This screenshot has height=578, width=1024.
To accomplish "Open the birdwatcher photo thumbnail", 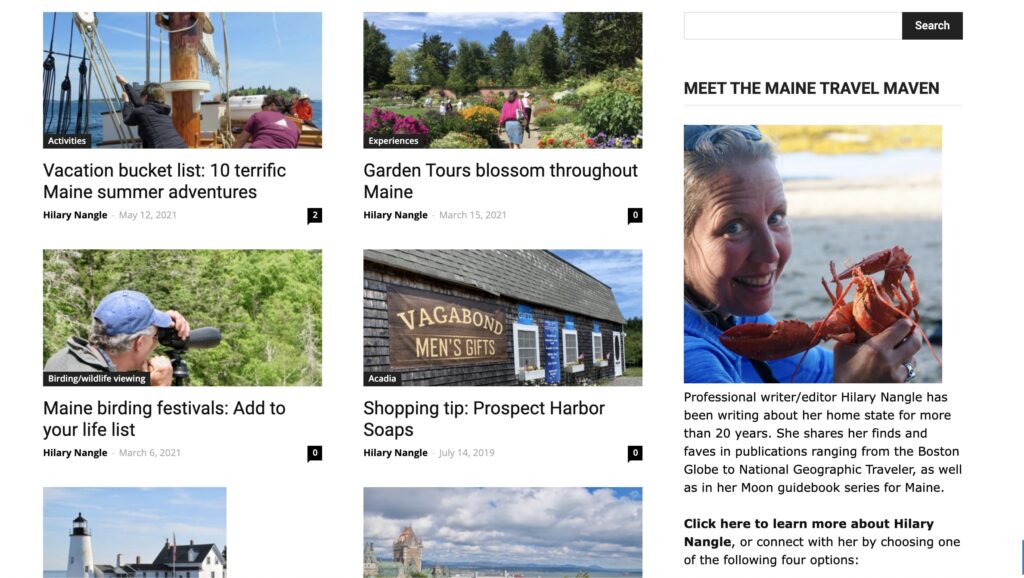I will [x=182, y=312].
